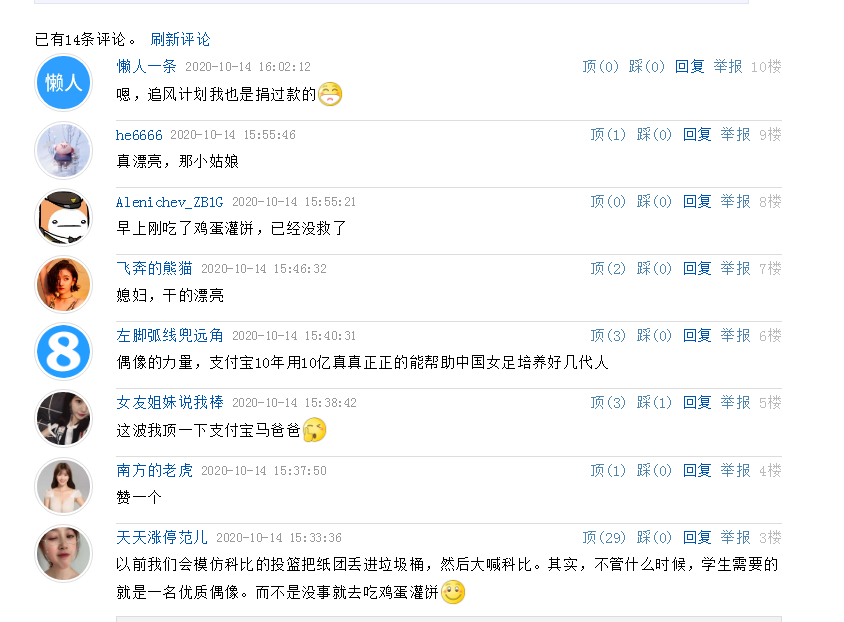
Task: Upvote 懒人一条's comment with 顶
Action: pos(600,67)
